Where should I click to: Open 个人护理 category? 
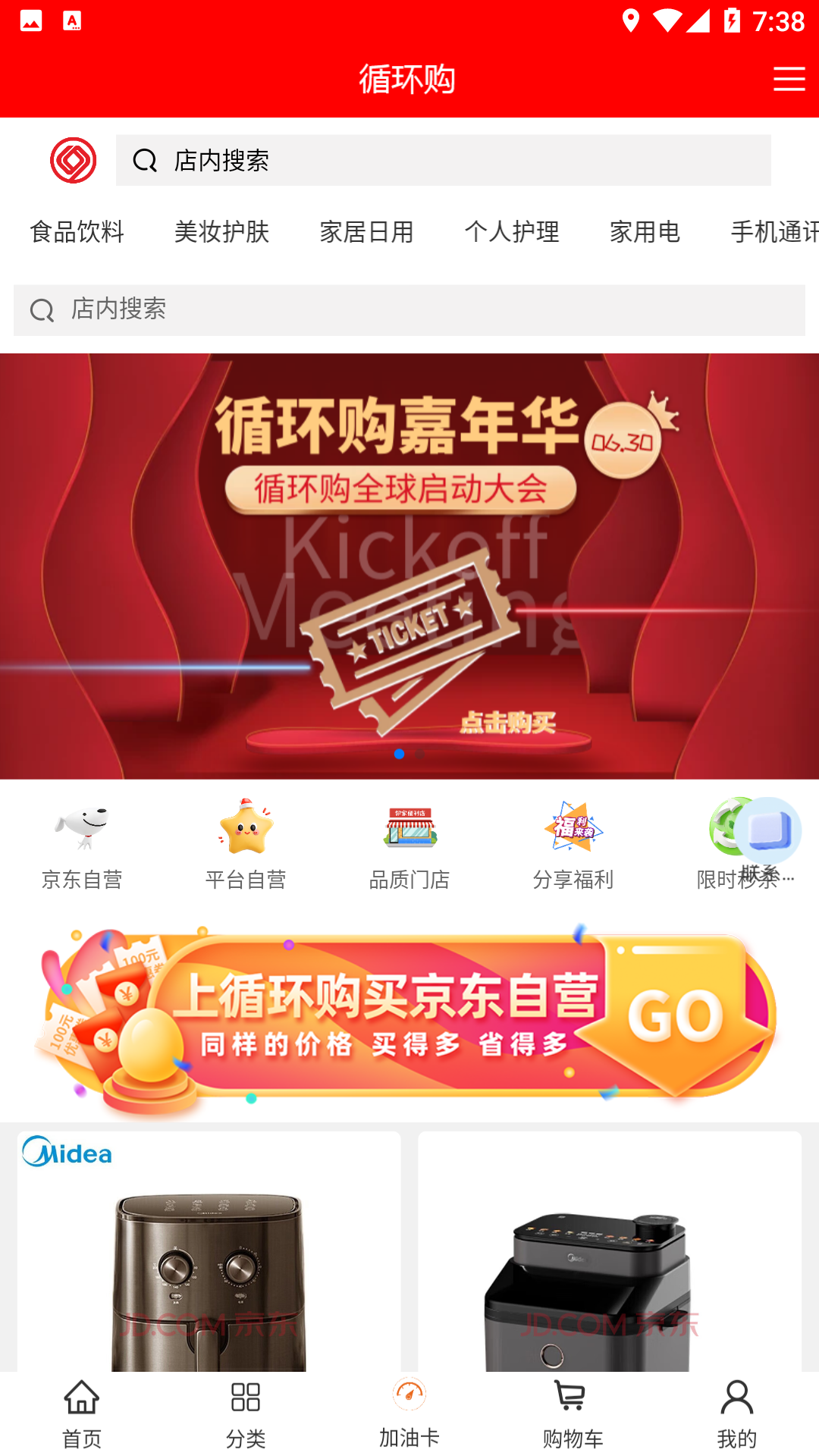(512, 232)
